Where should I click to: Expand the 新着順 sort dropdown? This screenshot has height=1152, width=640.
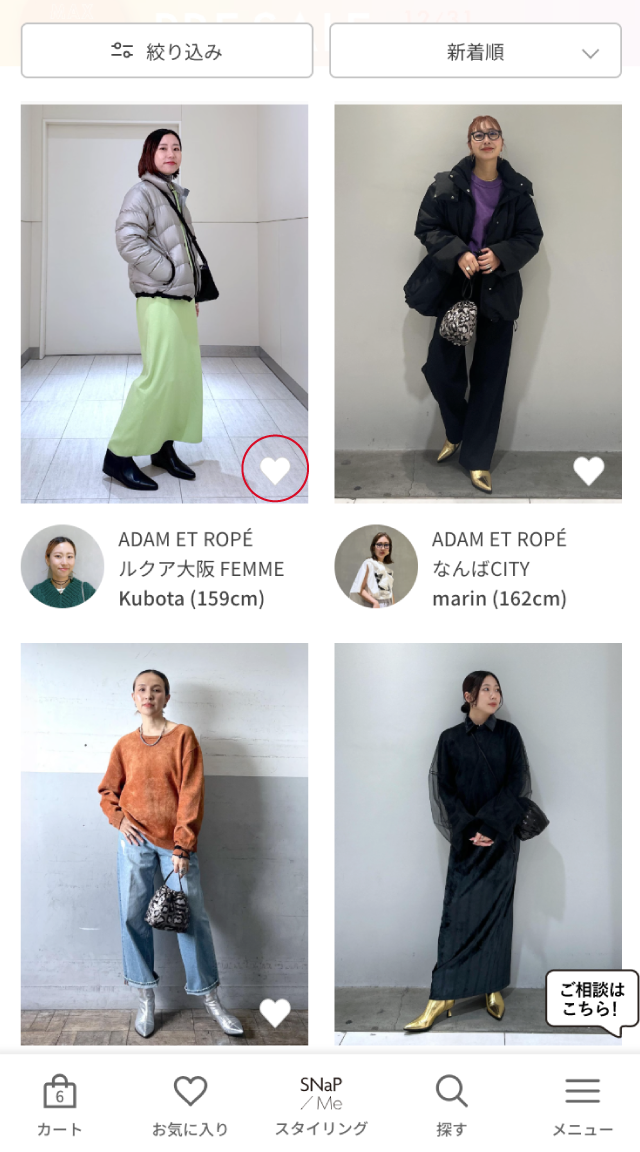(x=476, y=51)
